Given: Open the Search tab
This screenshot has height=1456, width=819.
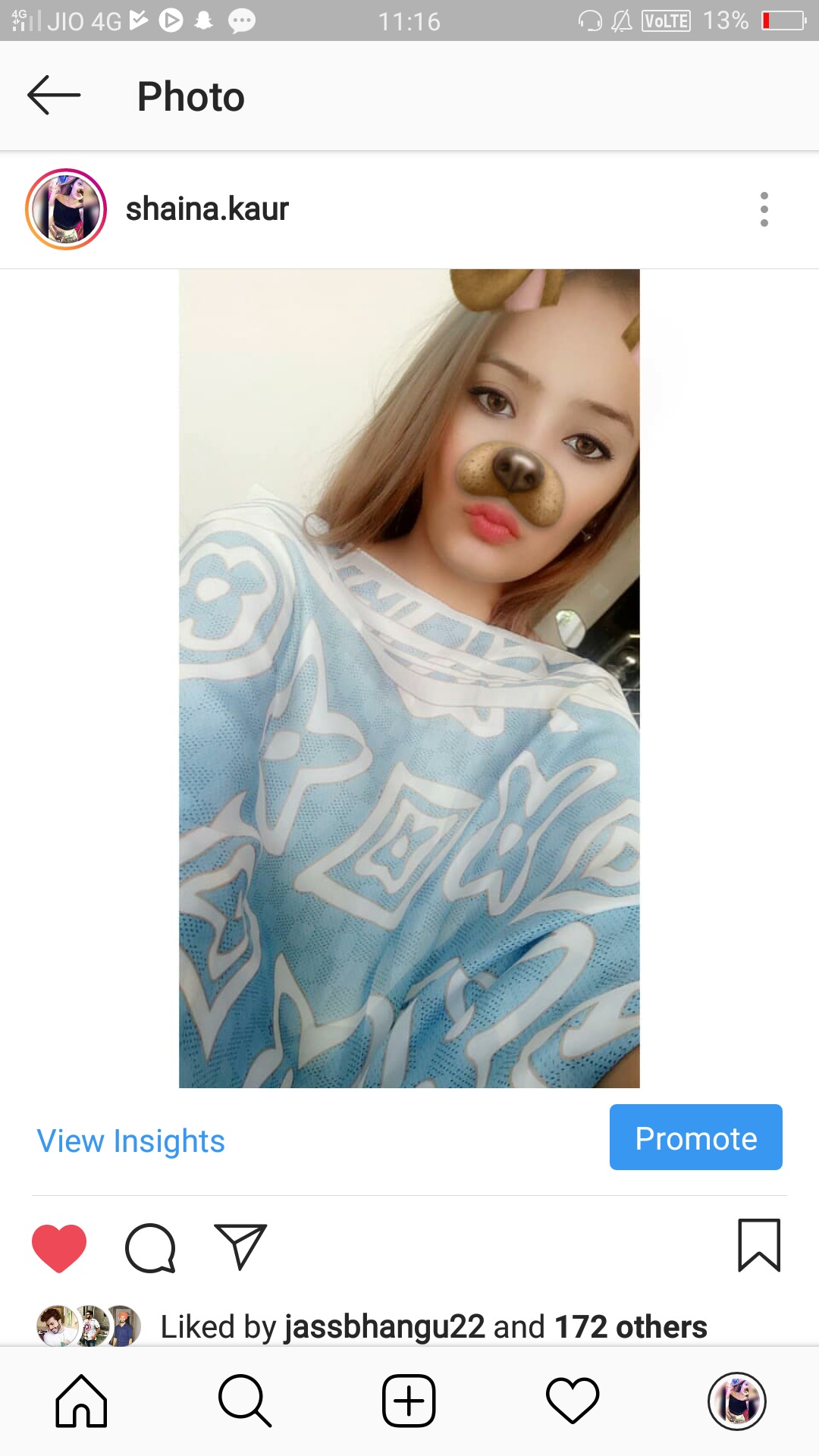Looking at the screenshot, I should 245,1401.
